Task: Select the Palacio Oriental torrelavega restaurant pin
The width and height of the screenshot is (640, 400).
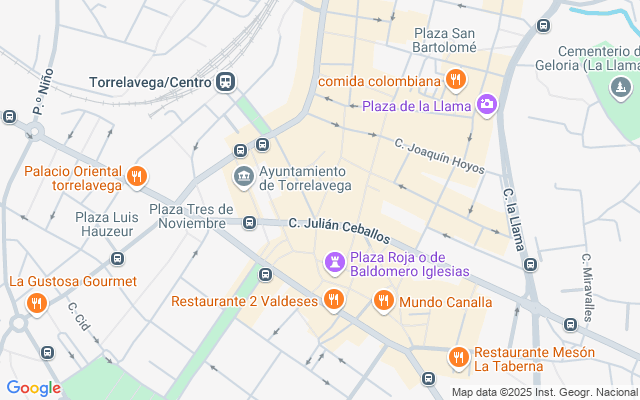Action: [137, 177]
